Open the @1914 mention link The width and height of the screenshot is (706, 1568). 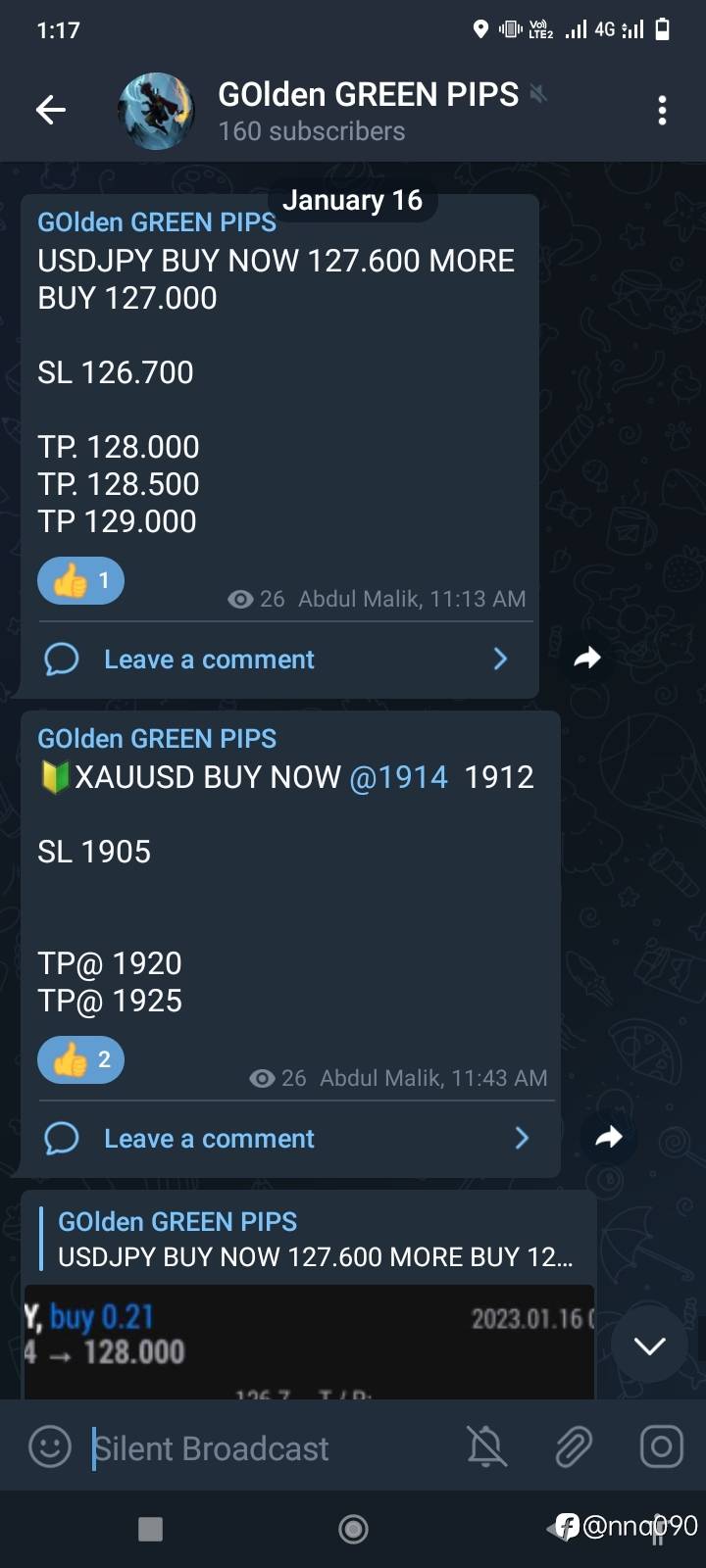point(398,777)
